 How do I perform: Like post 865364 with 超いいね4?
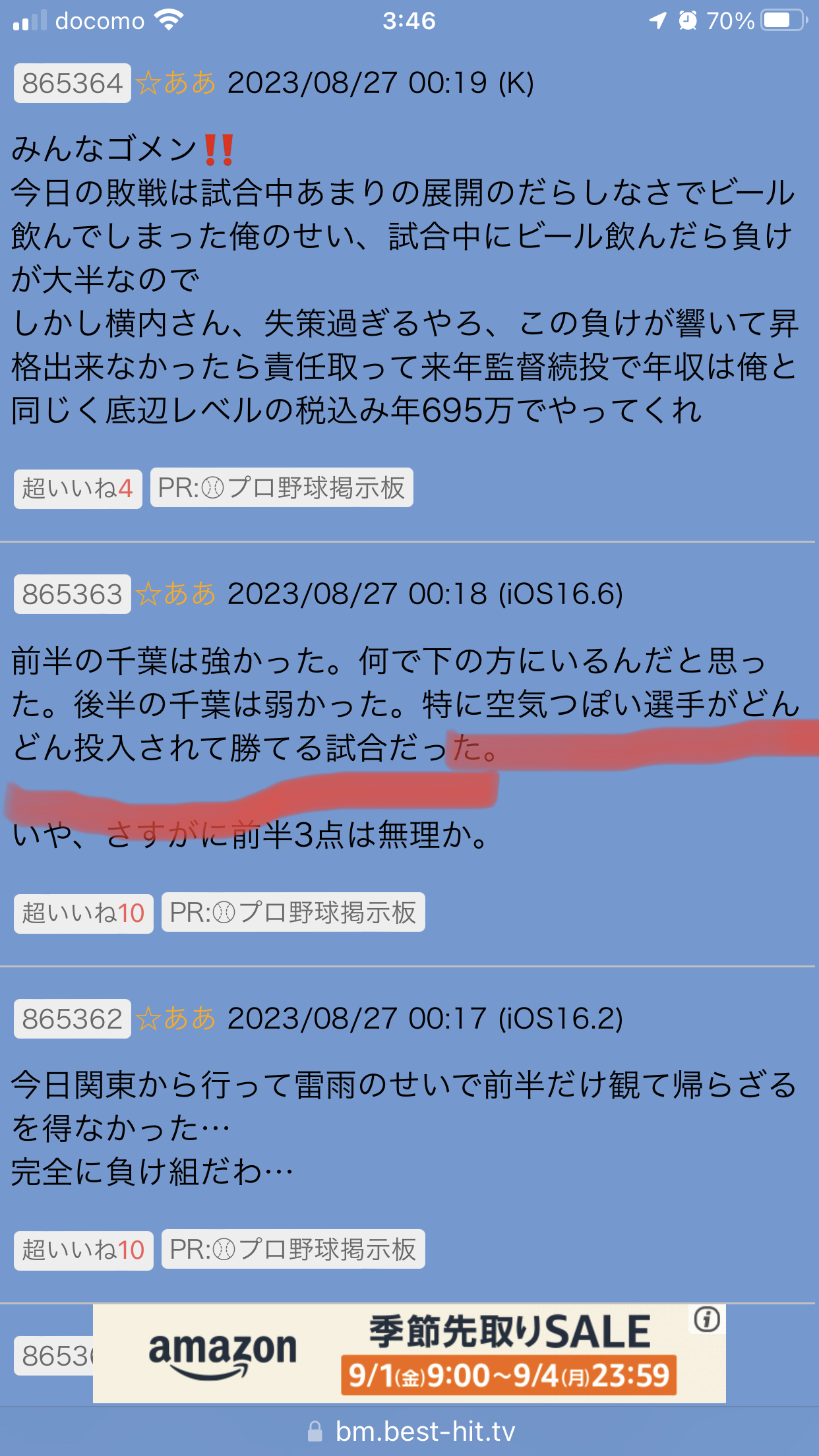pyautogui.click(x=78, y=489)
